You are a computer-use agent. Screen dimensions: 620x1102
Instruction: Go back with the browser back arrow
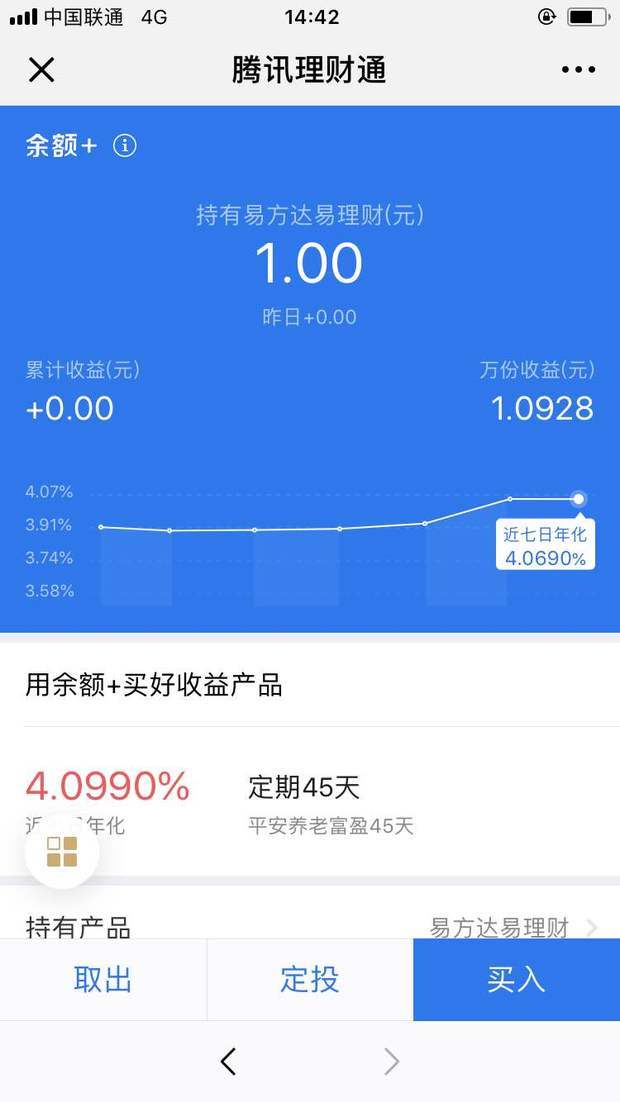(229, 1061)
